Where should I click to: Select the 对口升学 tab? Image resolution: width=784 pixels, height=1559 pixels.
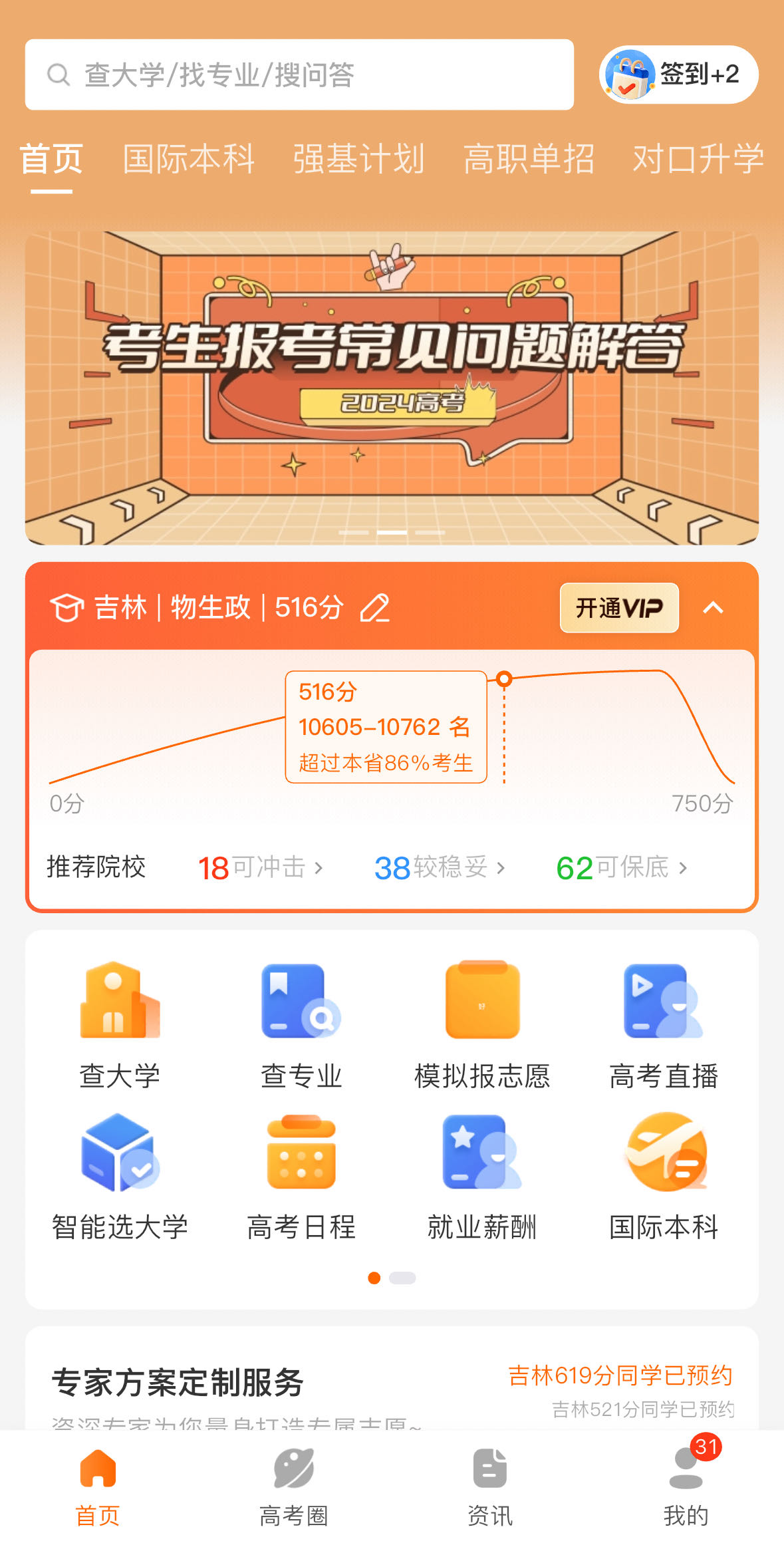pos(698,159)
